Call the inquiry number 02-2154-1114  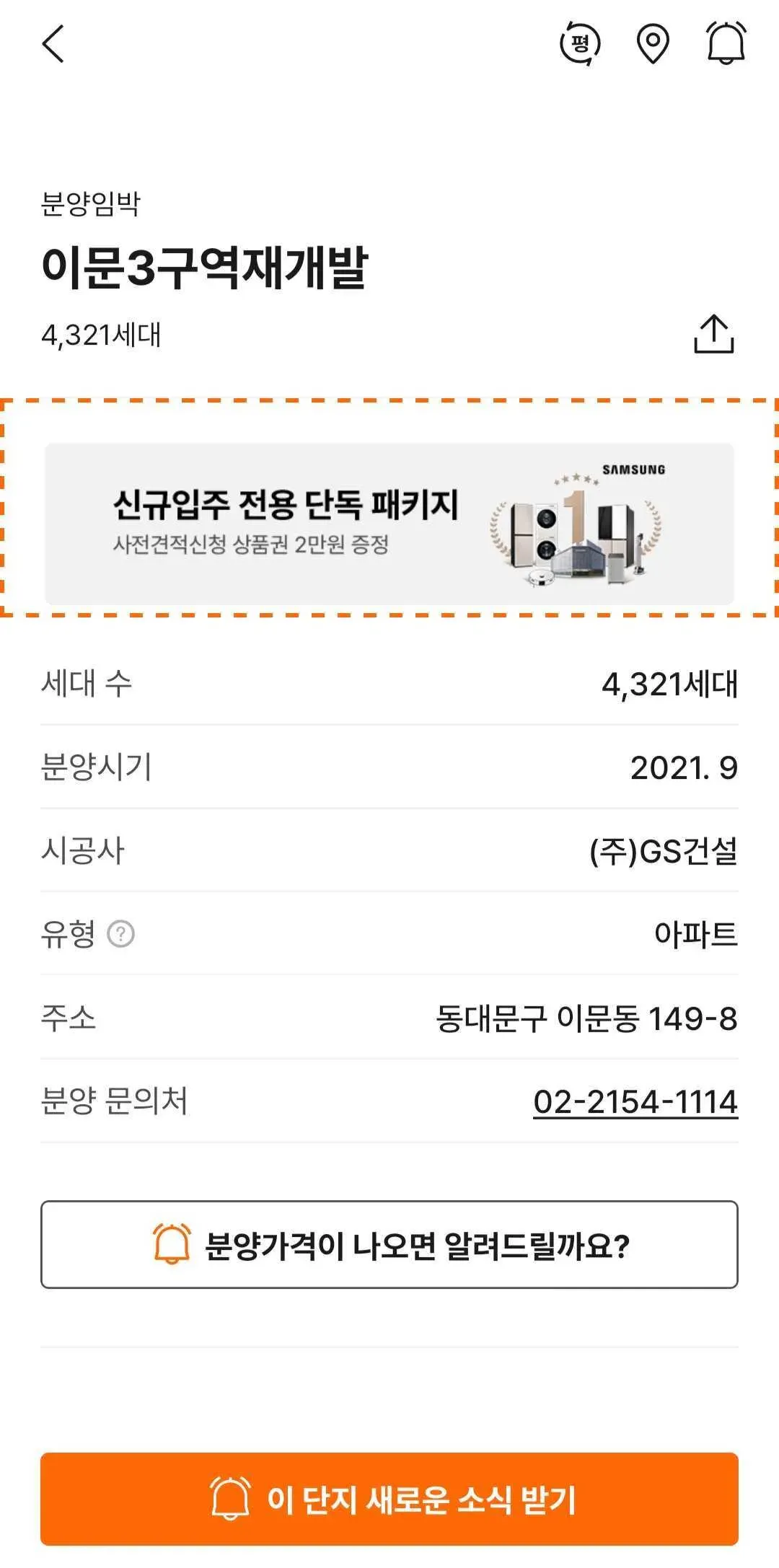pyautogui.click(x=635, y=1101)
